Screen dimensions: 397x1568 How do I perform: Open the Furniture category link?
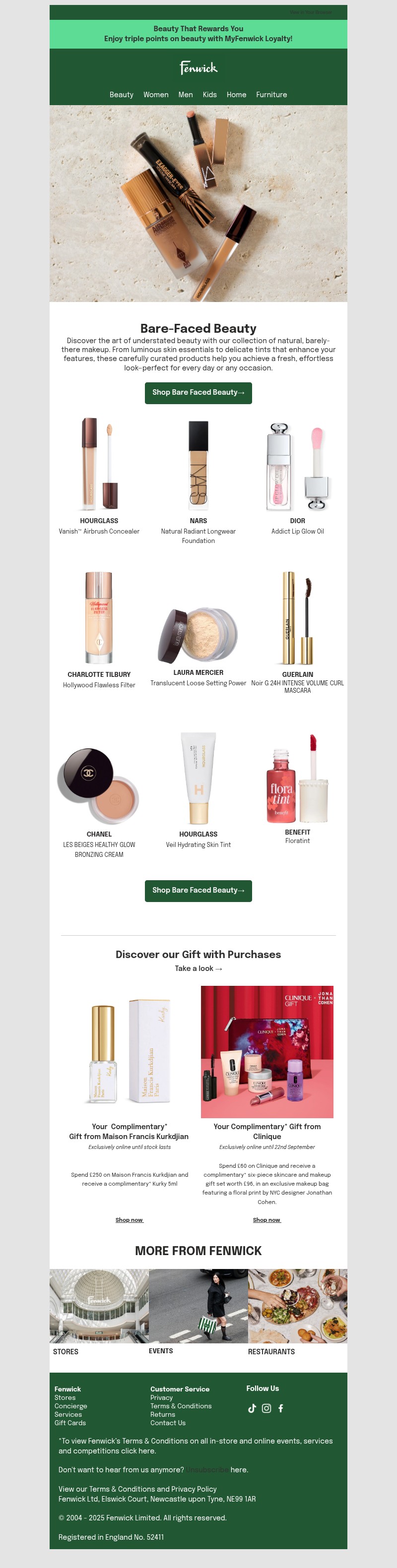(x=271, y=95)
